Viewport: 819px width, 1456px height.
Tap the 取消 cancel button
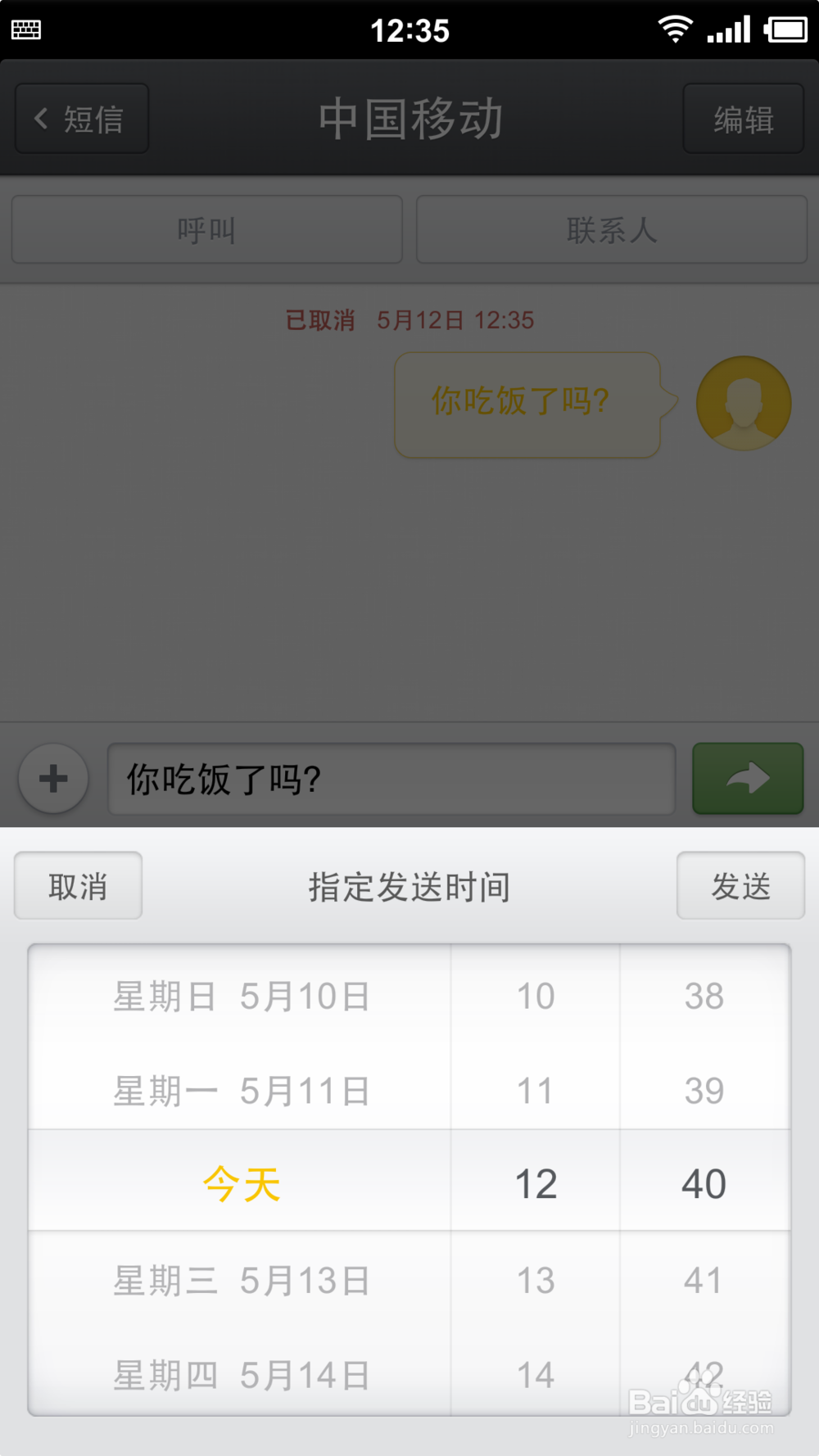click(x=78, y=885)
